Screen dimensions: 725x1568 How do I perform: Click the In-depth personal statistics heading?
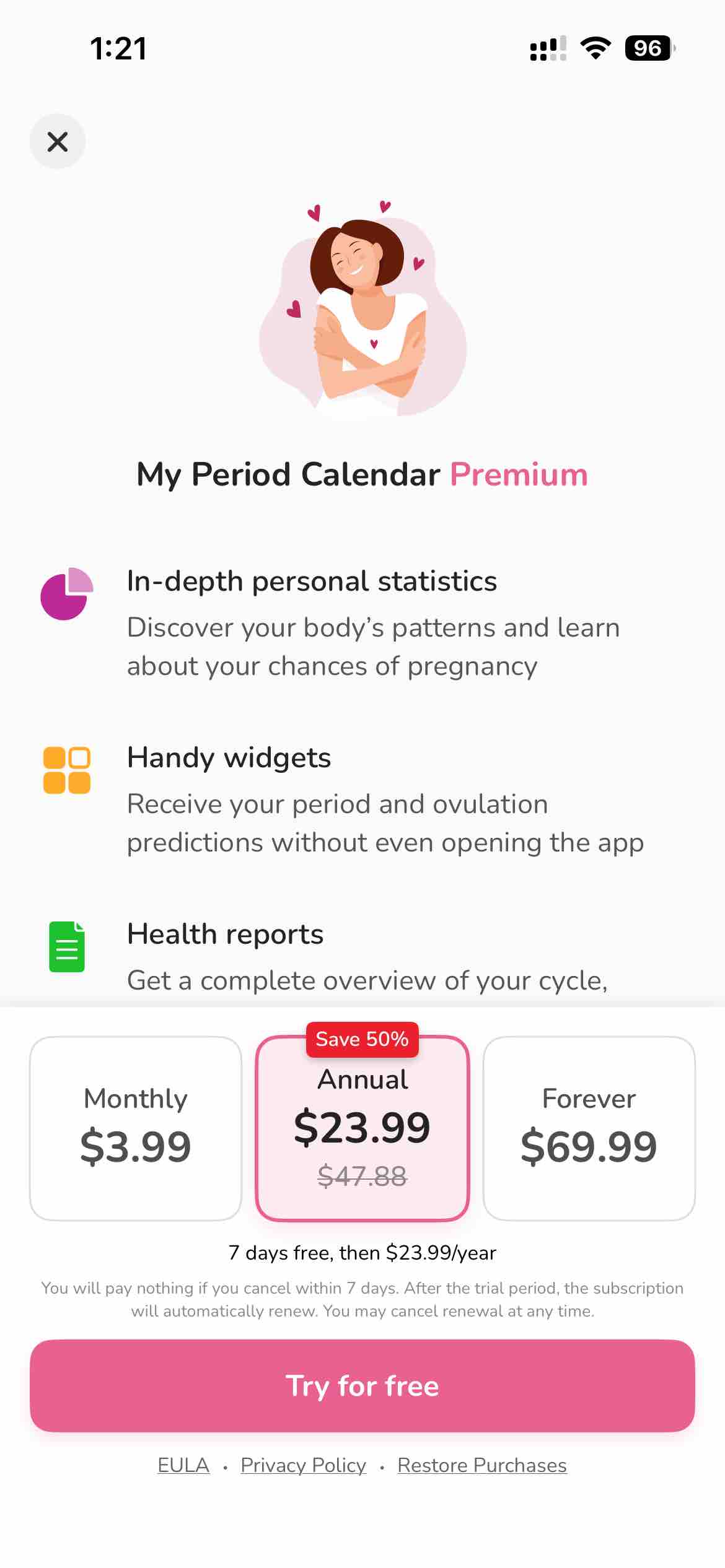[x=312, y=581]
